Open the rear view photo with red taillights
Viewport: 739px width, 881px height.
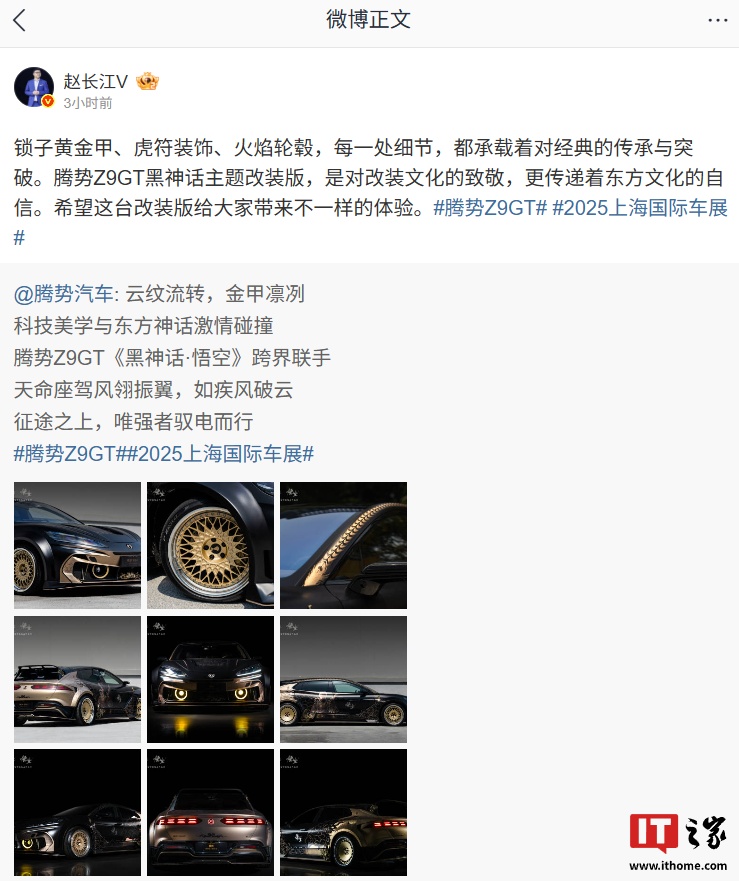pos(210,812)
